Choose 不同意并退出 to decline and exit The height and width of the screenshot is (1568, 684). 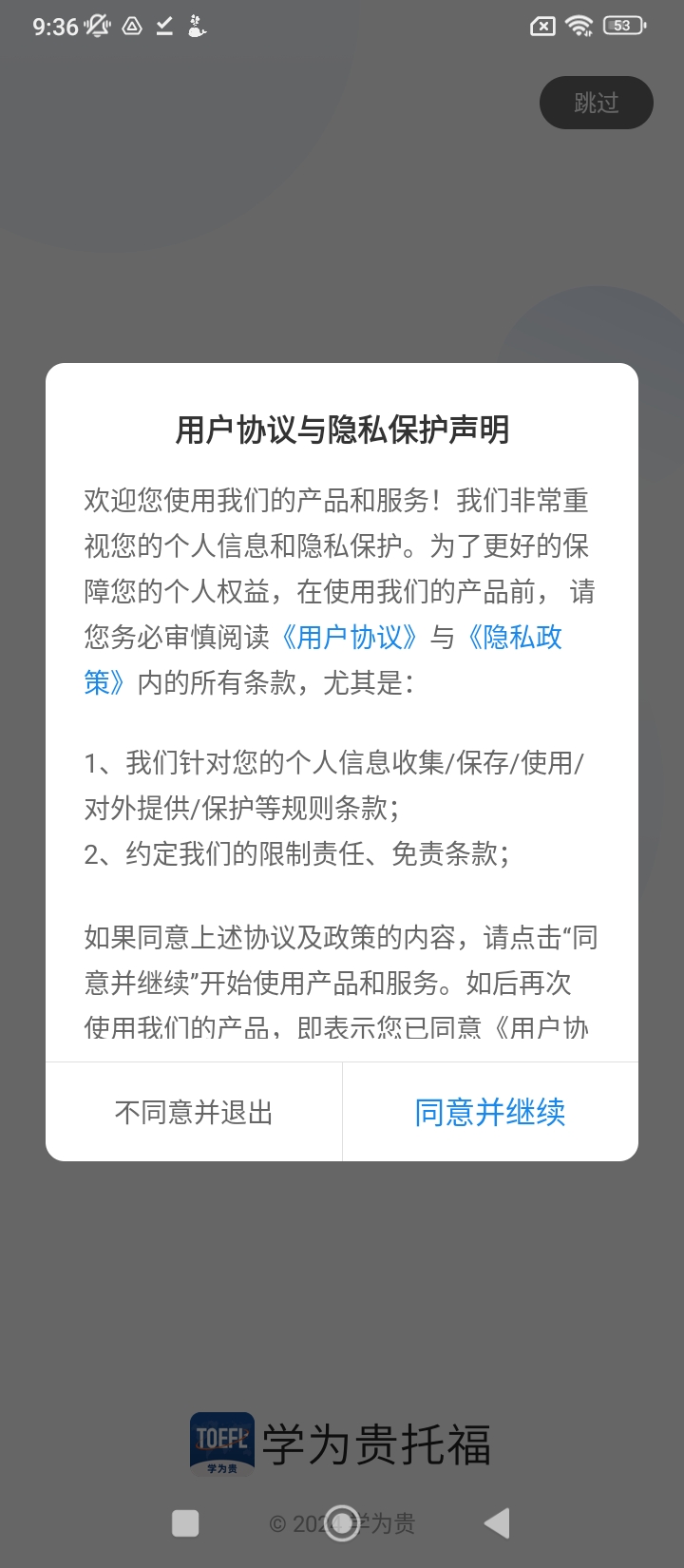pos(194,1112)
